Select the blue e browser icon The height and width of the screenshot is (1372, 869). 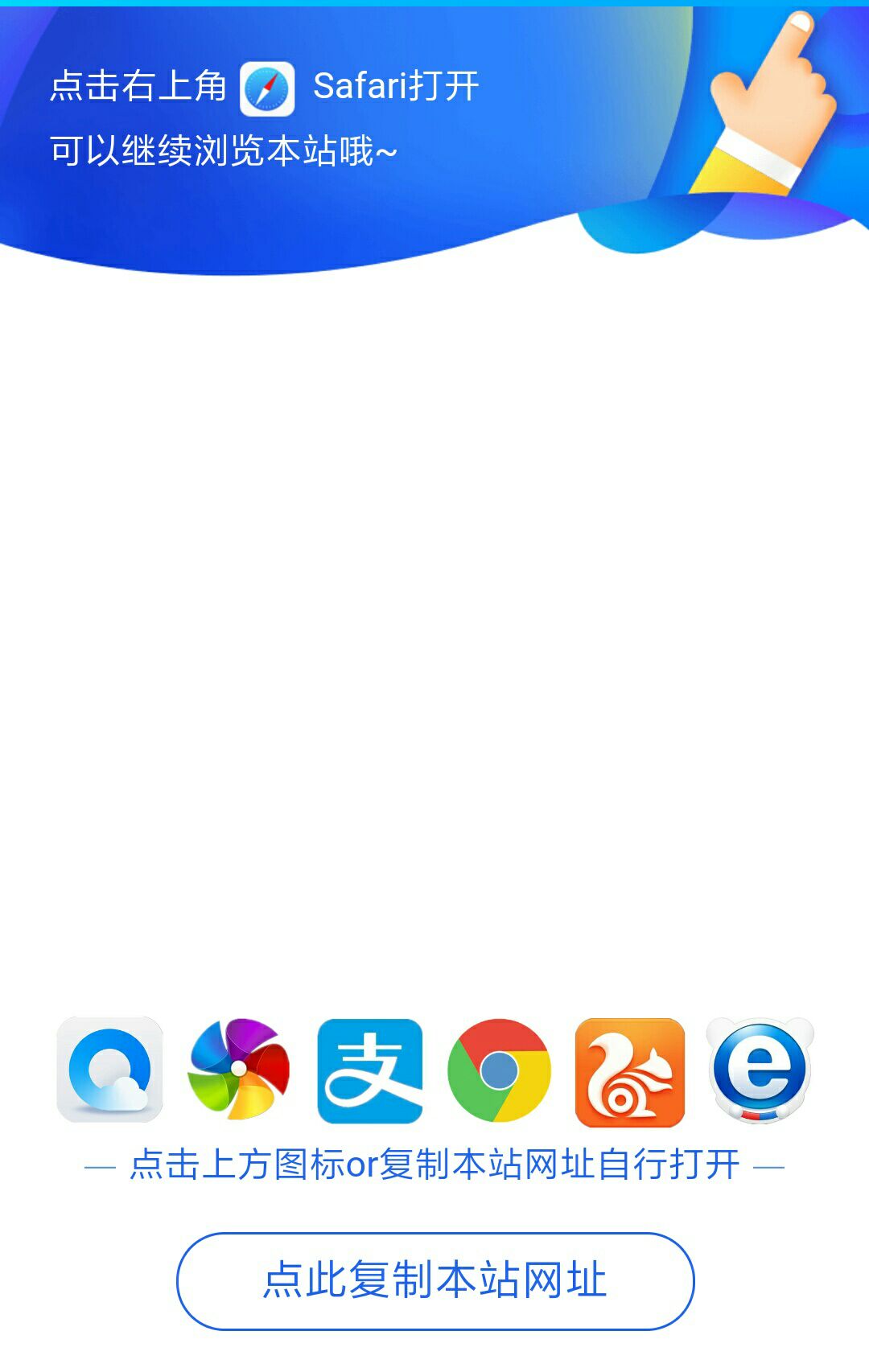click(x=760, y=1070)
